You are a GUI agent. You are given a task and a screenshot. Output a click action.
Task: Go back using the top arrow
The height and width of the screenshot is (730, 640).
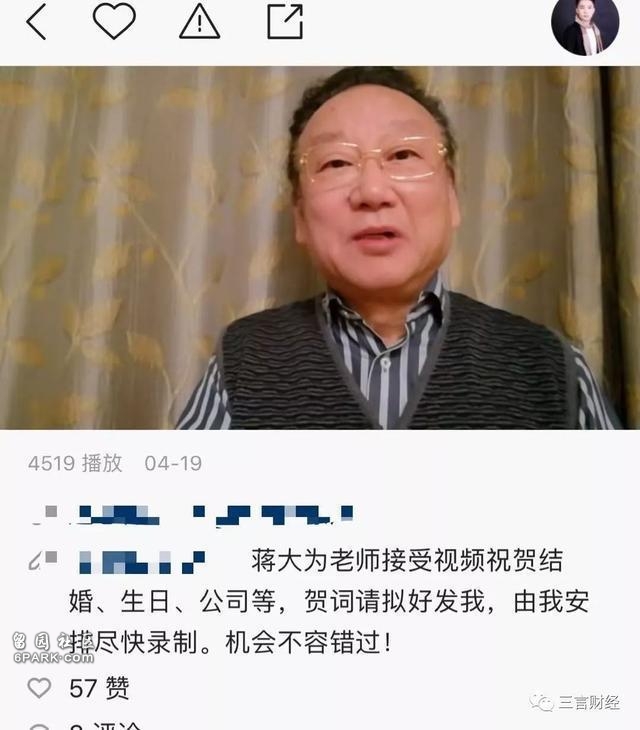(x=36, y=22)
